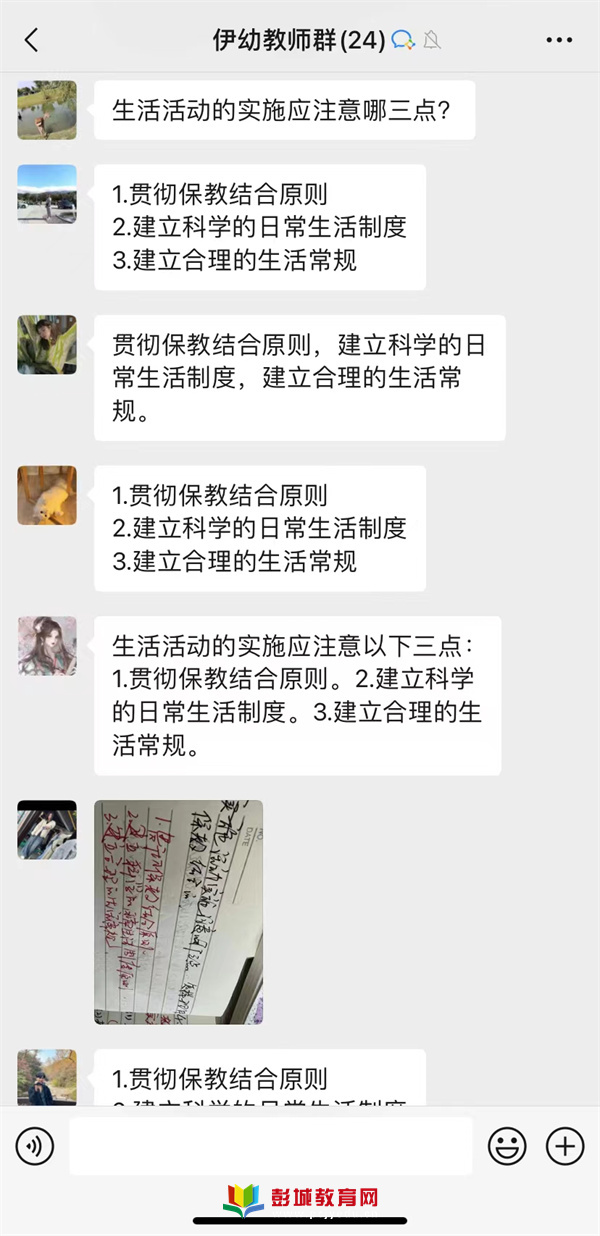Open the avatar beside the handwritten notes

click(x=47, y=829)
